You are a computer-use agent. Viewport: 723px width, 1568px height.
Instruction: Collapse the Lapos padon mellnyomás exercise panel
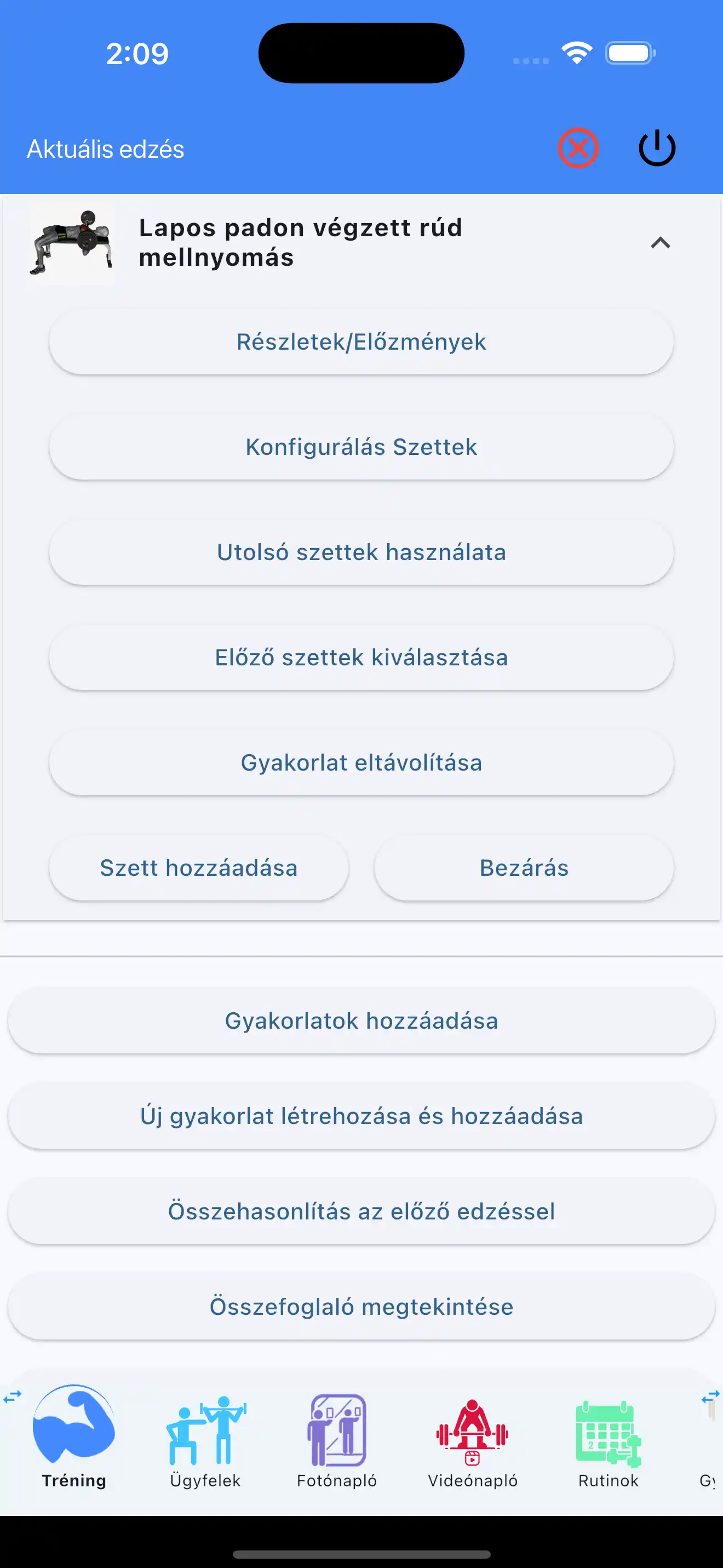[661, 242]
